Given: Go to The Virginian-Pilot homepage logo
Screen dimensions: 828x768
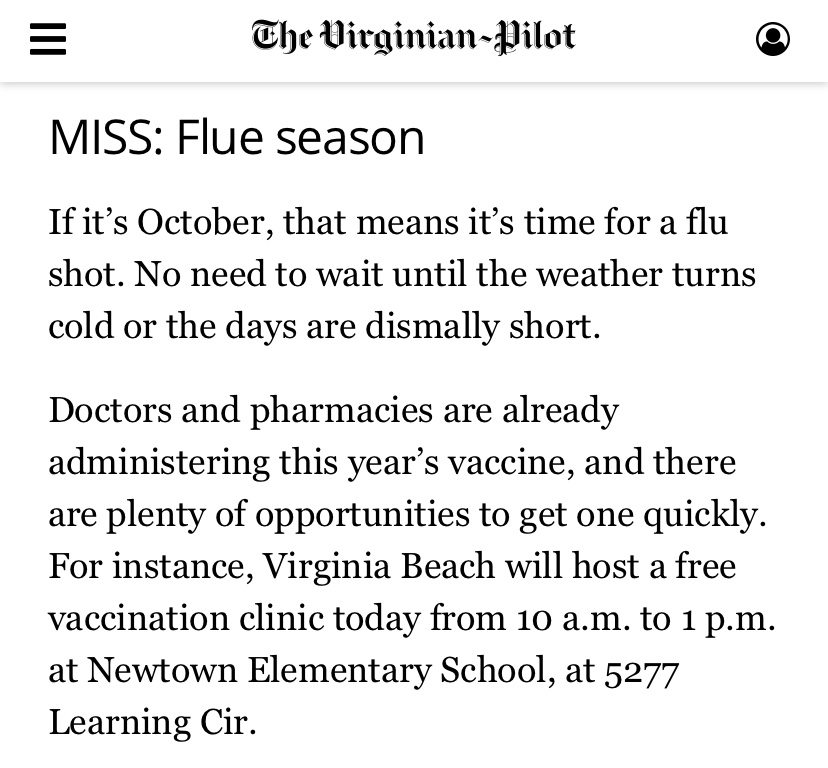Looking at the screenshot, I should (413, 37).
